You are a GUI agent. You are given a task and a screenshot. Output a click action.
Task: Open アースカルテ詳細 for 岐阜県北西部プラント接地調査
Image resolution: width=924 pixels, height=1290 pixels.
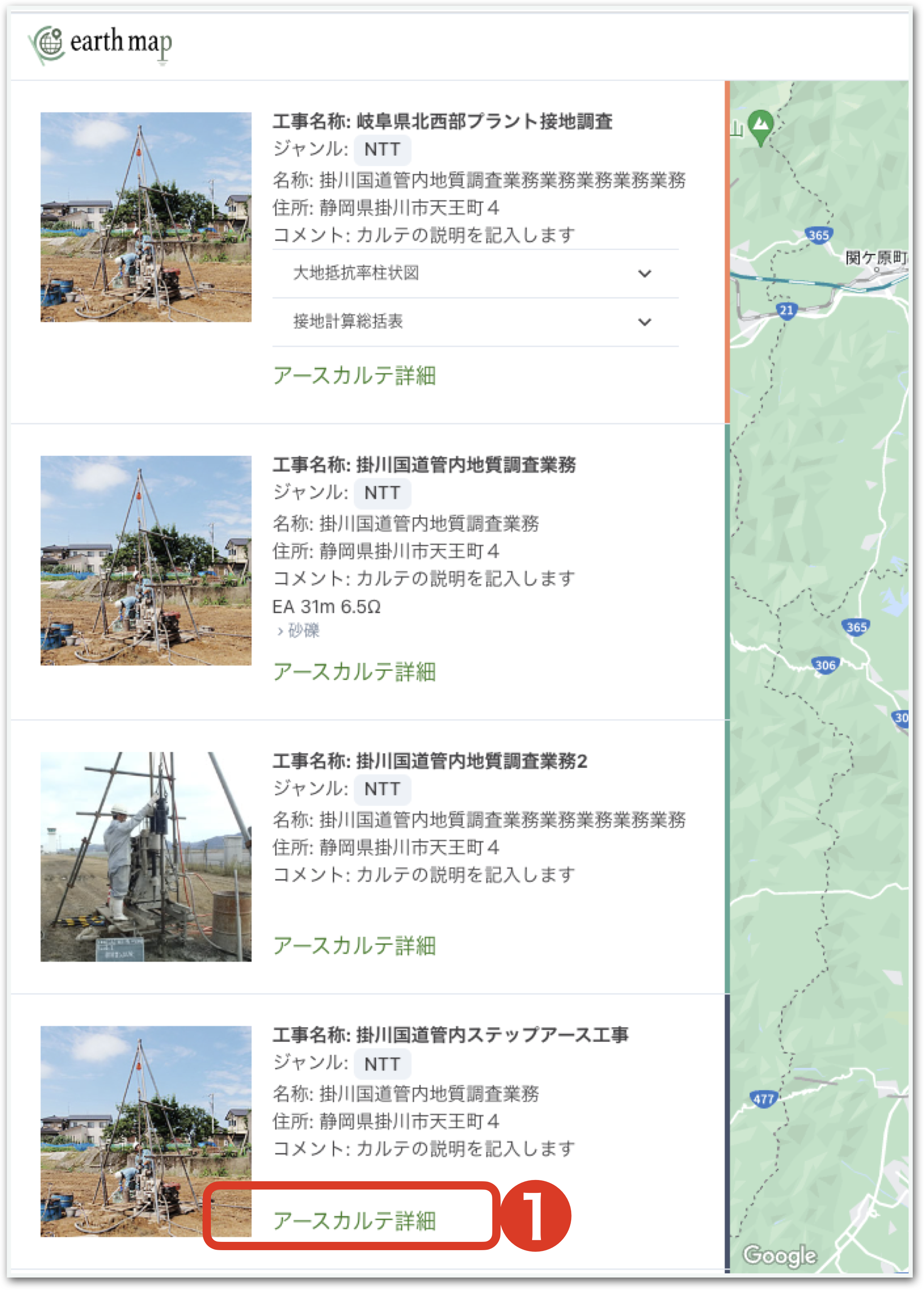pos(354,375)
